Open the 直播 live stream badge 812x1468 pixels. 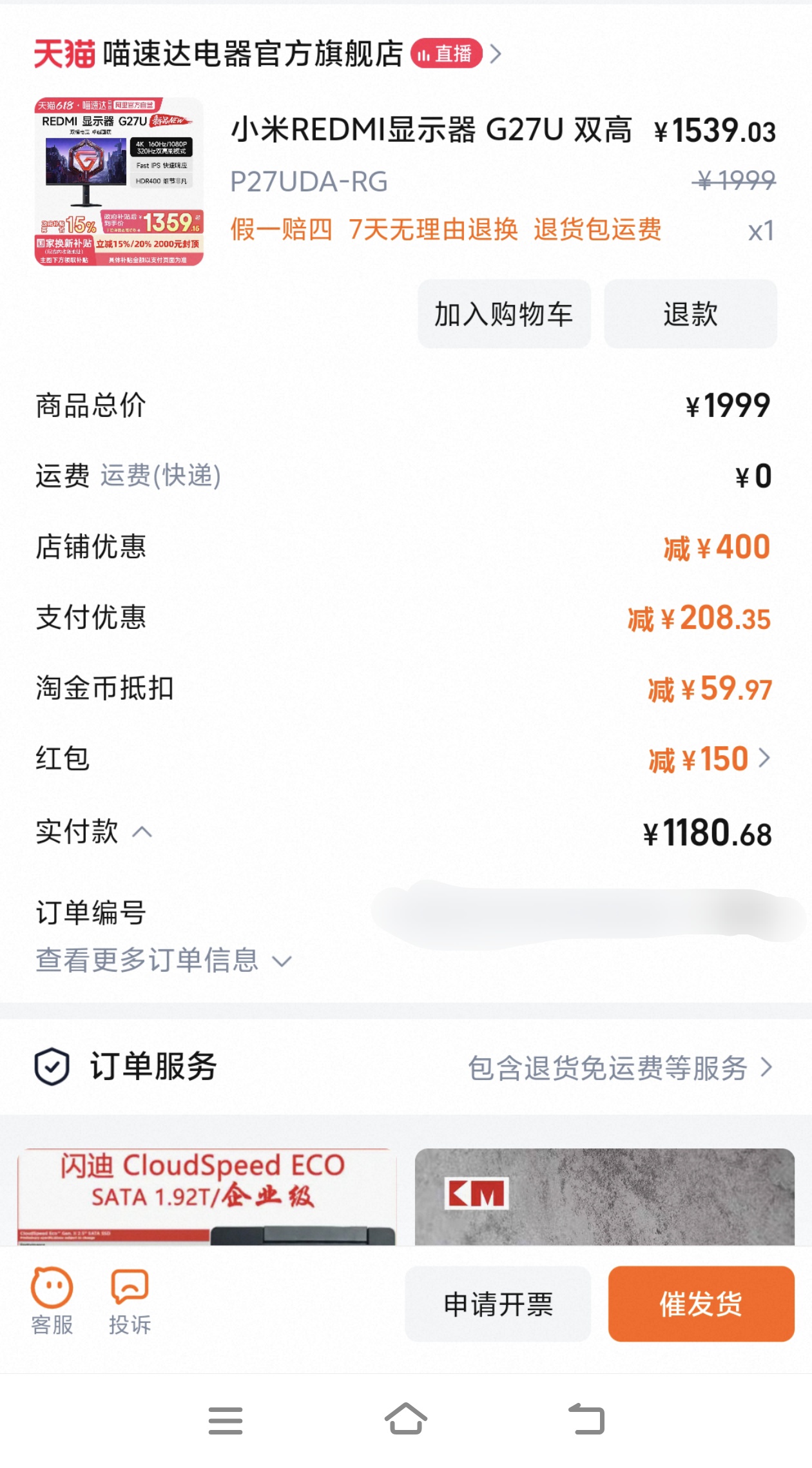tap(447, 54)
